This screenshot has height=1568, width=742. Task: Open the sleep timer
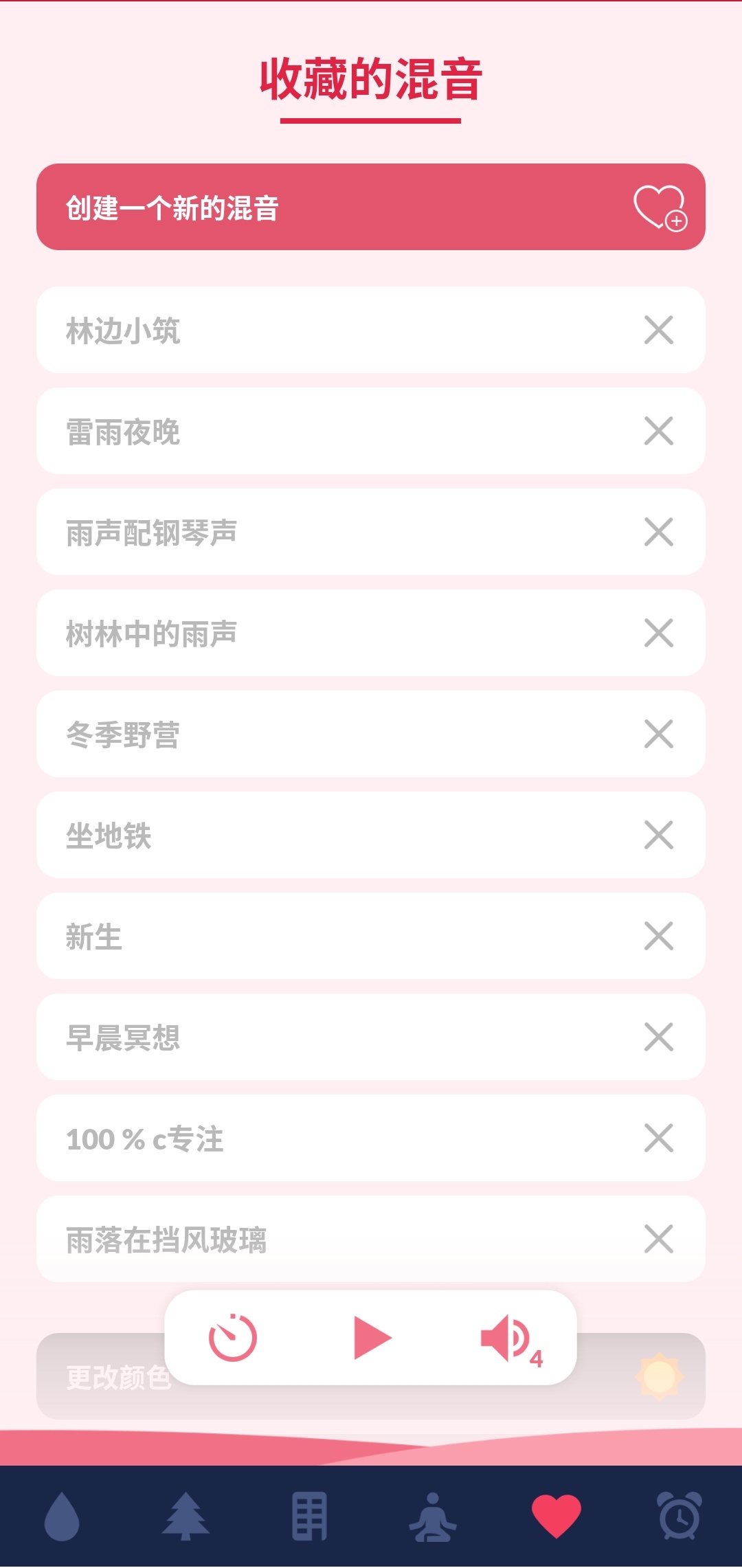233,1338
